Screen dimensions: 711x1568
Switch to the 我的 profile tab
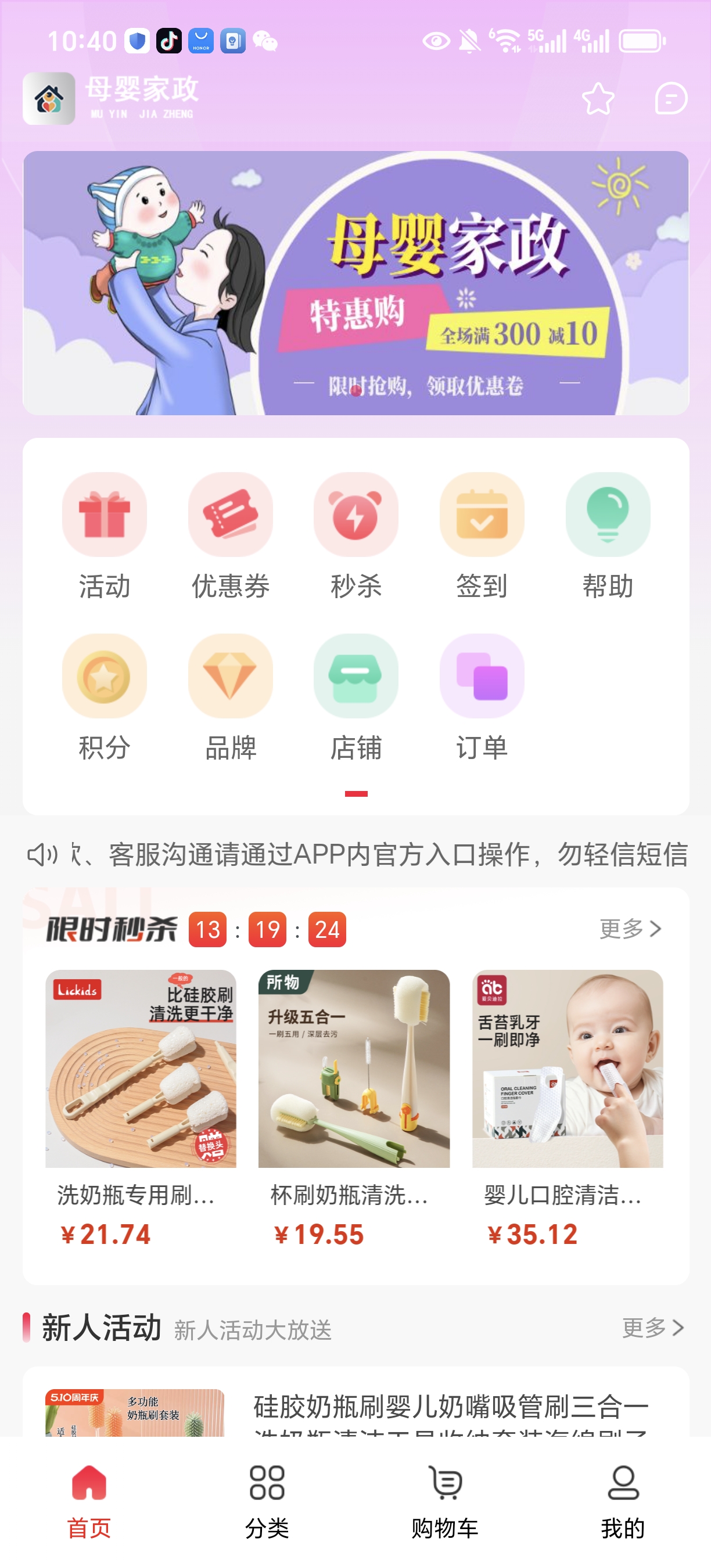pos(623,1500)
